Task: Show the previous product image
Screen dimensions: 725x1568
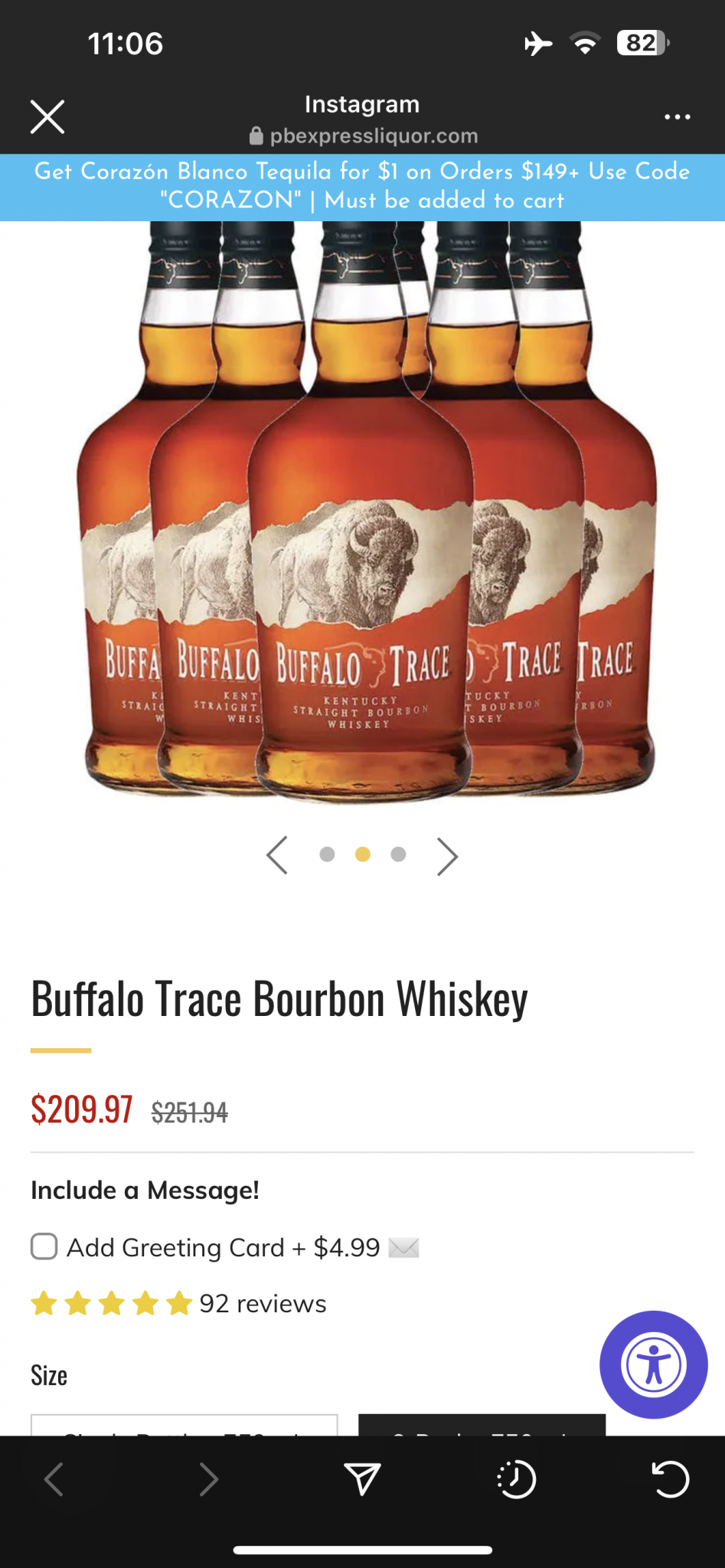Action: click(277, 855)
